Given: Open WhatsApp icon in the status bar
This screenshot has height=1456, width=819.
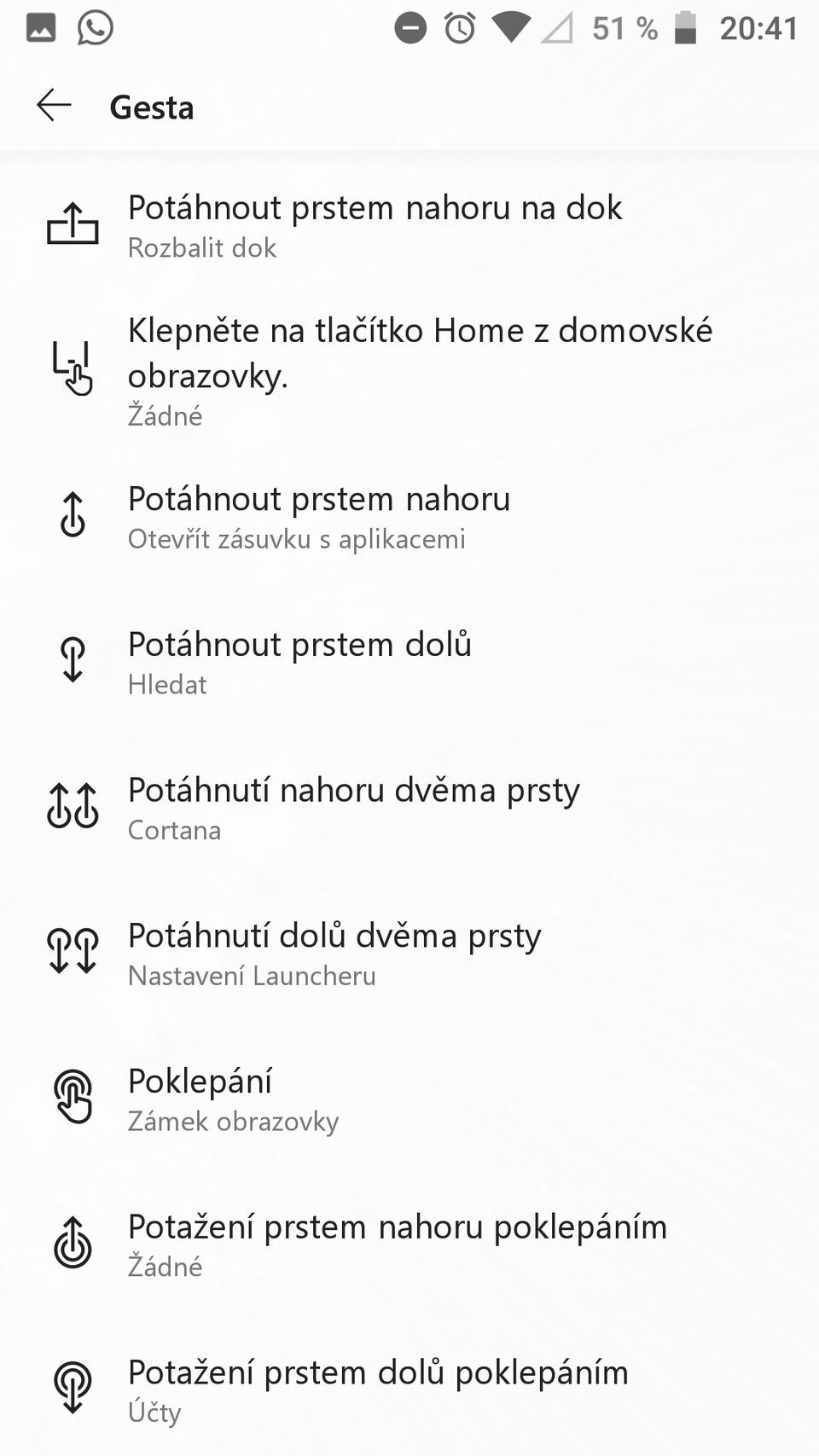Looking at the screenshot, I should click(x=94, y=26).
